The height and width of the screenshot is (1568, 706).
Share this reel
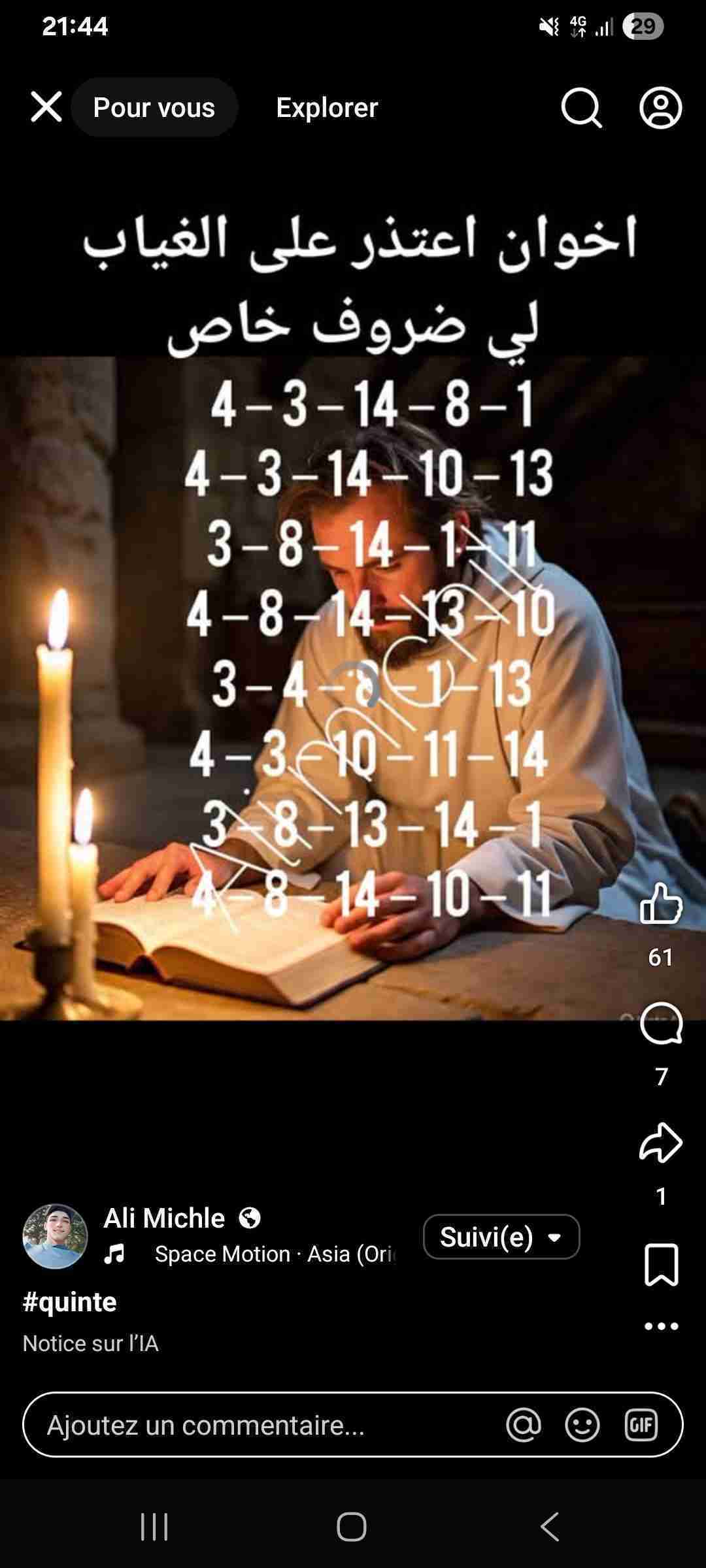coord(660,1143)
